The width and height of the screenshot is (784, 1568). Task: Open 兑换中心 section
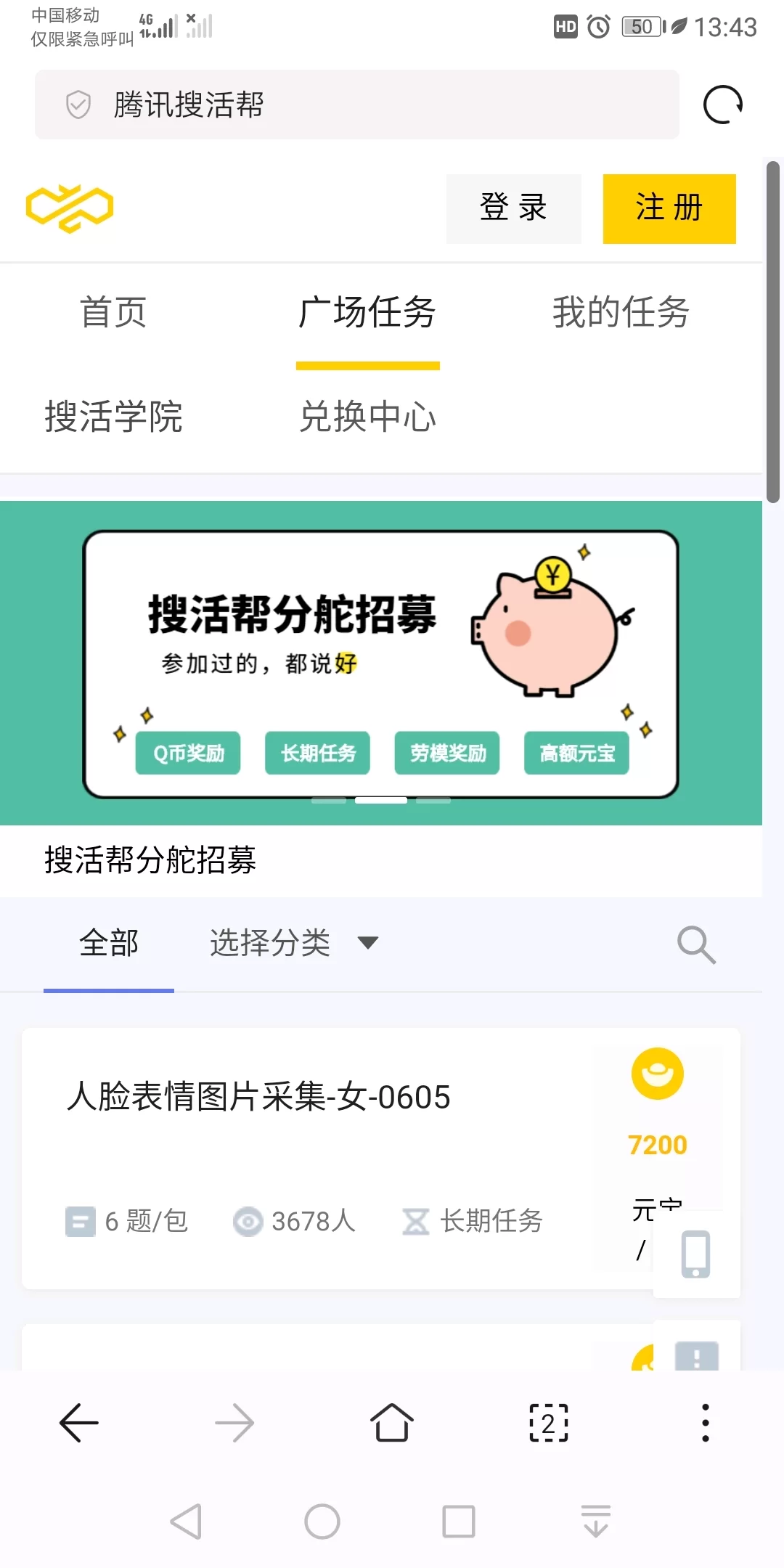coord(367,417)
